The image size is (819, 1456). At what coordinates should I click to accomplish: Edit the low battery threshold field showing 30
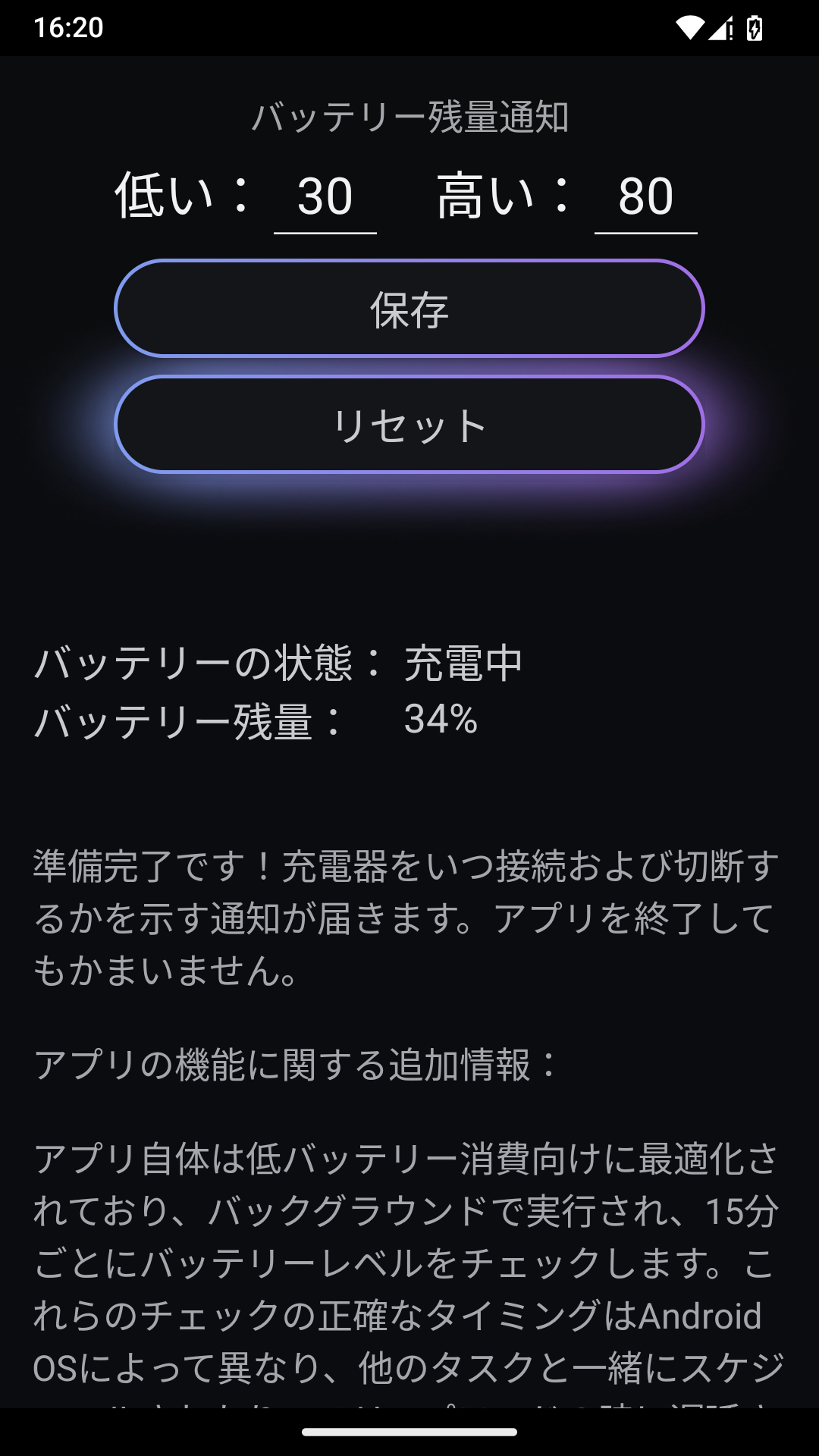point(325,197)
